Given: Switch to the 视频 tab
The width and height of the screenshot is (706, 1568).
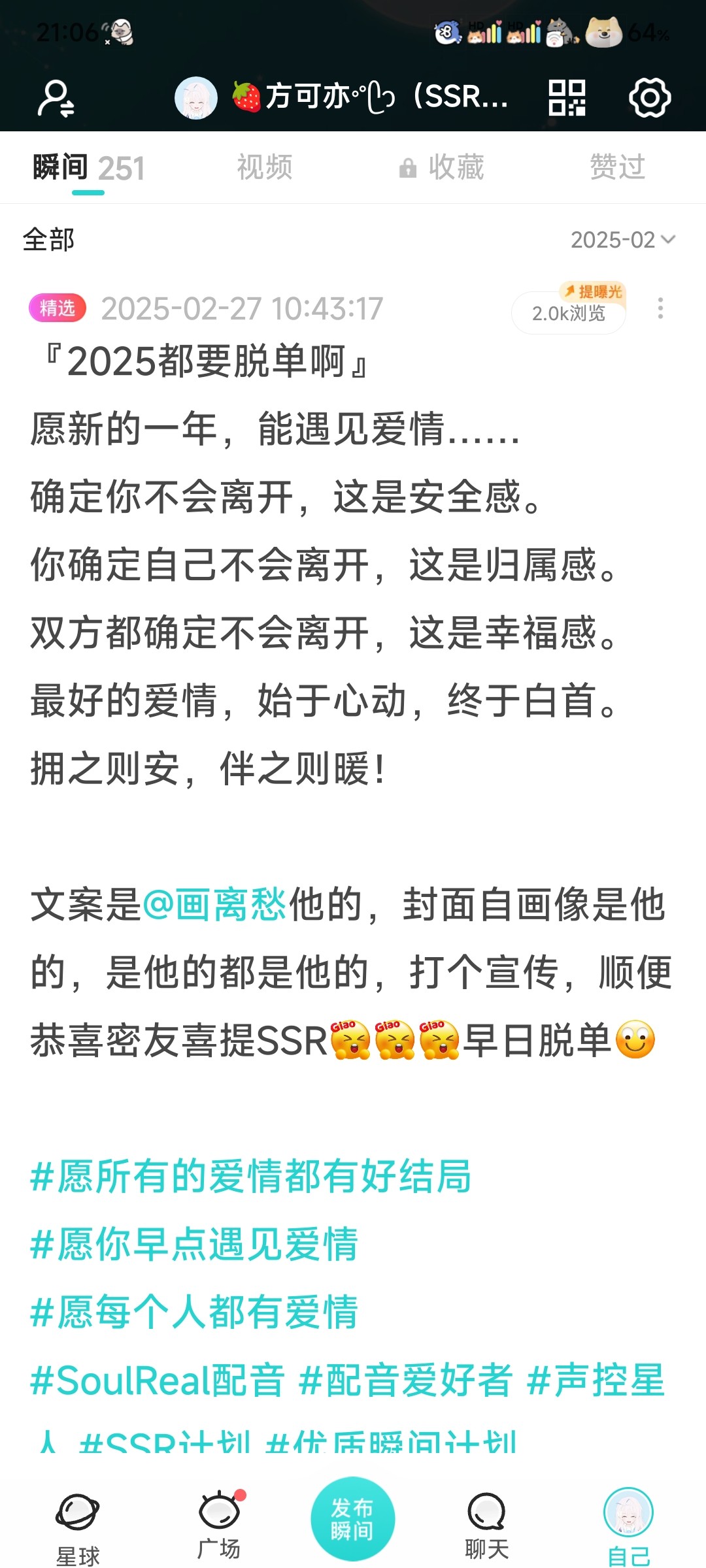Looking at the screenshot, I should click(265, 167).
